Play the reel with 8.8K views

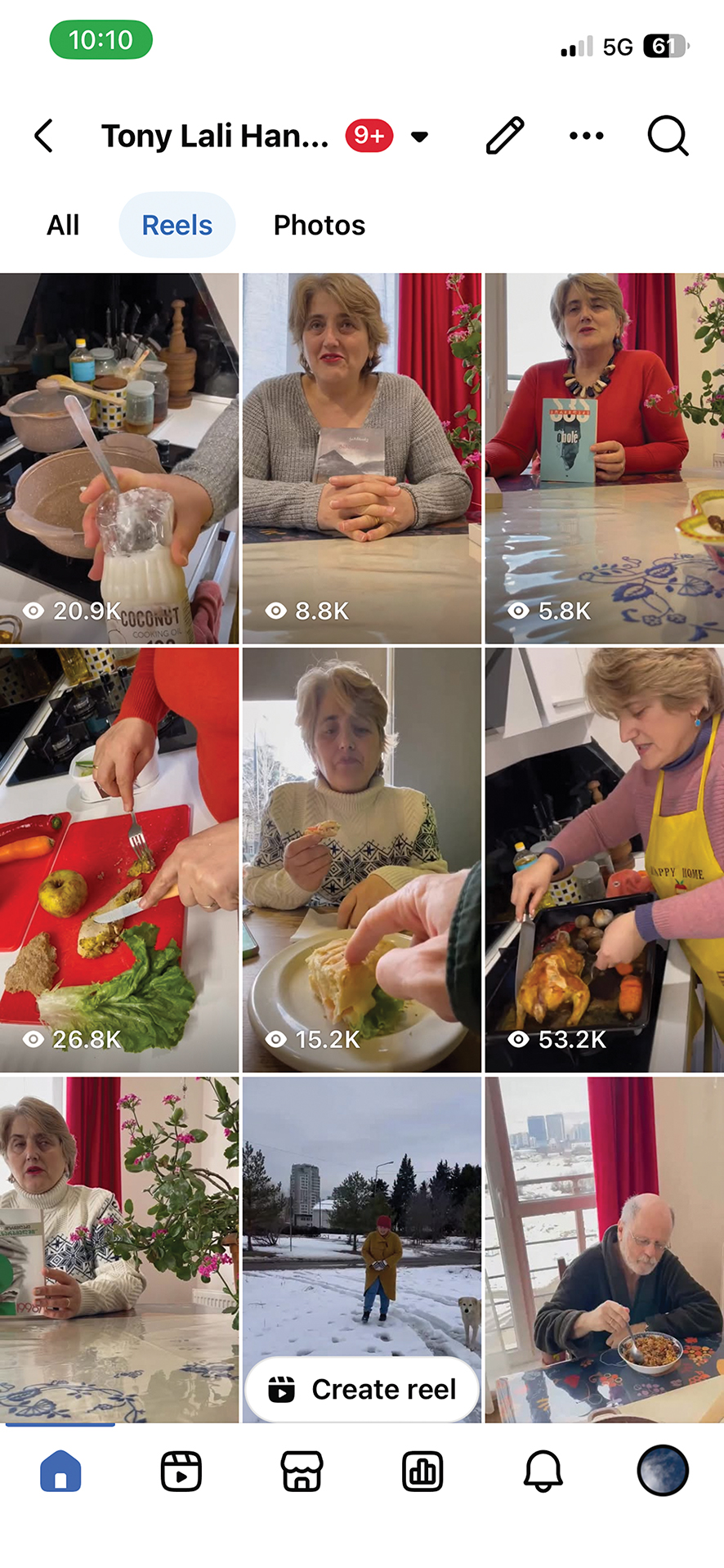pos(361,458)
